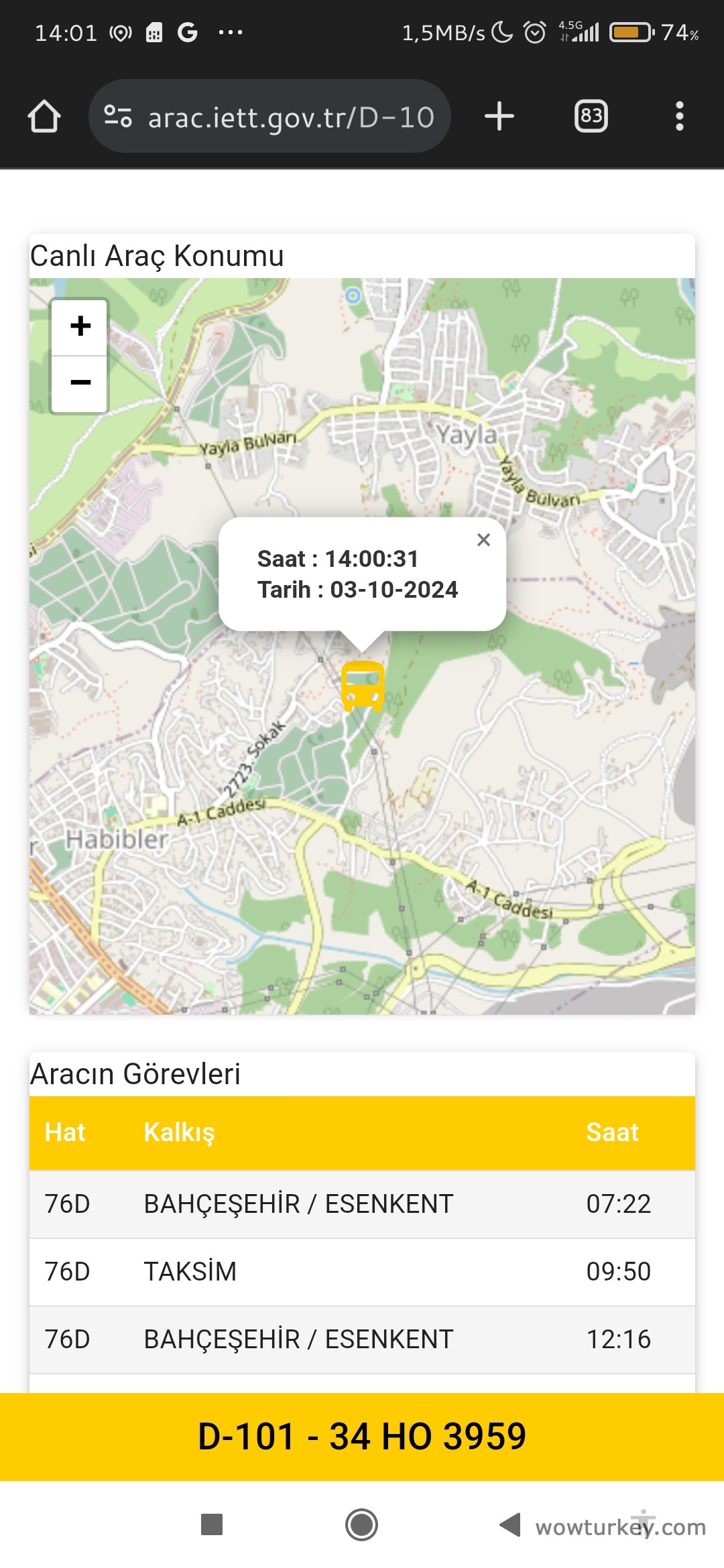Select the yellow bus location marker
This screenshot has height=1568, width=724.
(x=362, y=685)
